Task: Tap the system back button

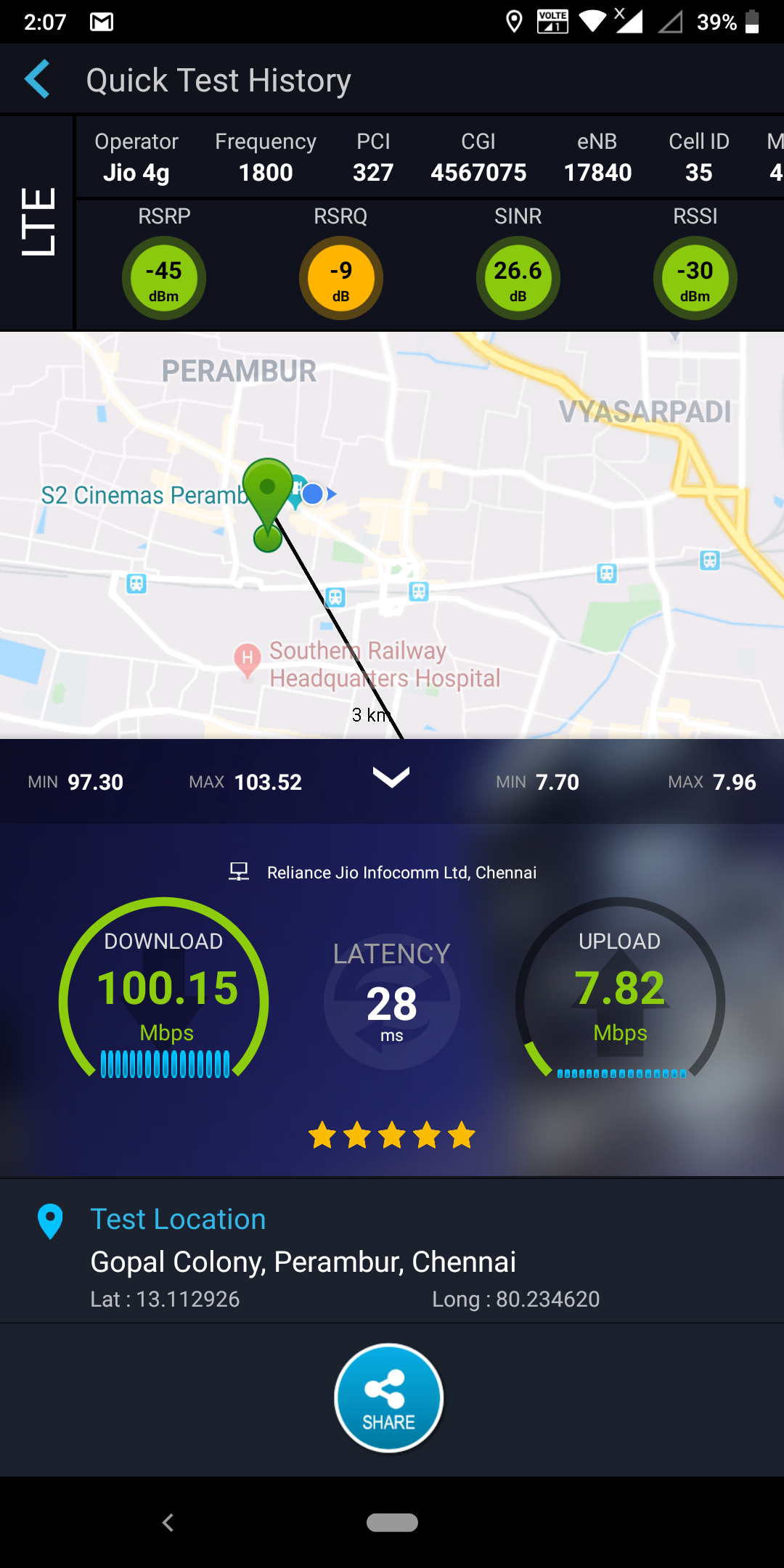Action: [x=168, y=1522]
